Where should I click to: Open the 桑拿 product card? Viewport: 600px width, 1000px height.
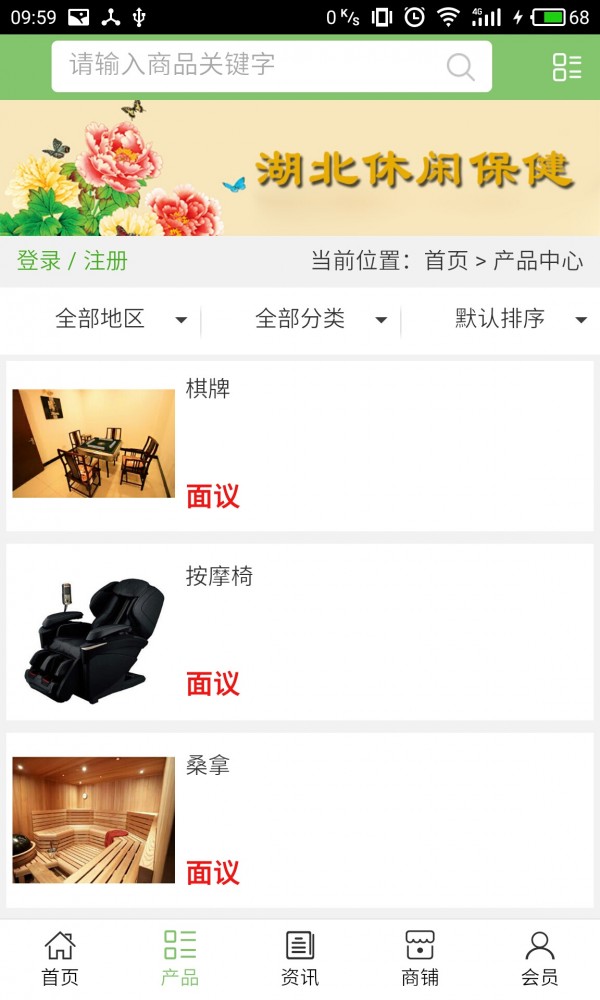(300, 820)
